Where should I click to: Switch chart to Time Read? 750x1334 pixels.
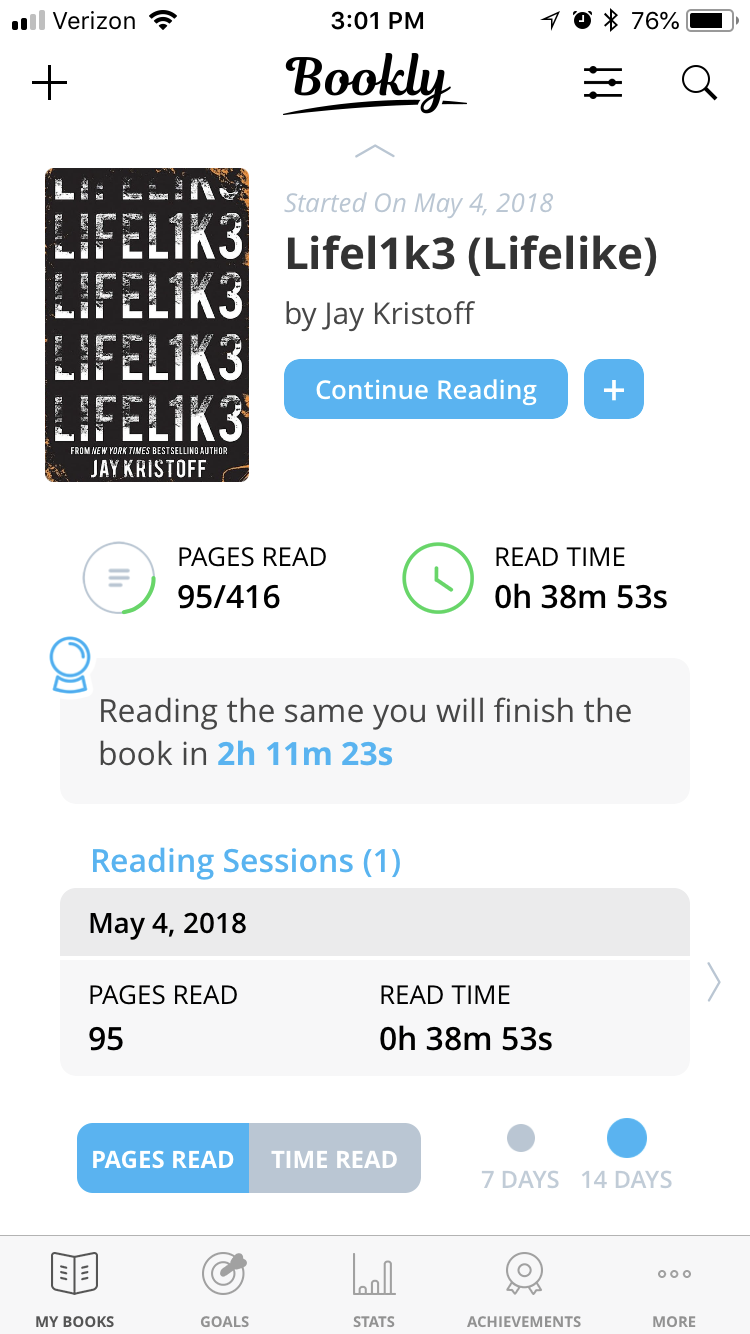coord(335,1159)
